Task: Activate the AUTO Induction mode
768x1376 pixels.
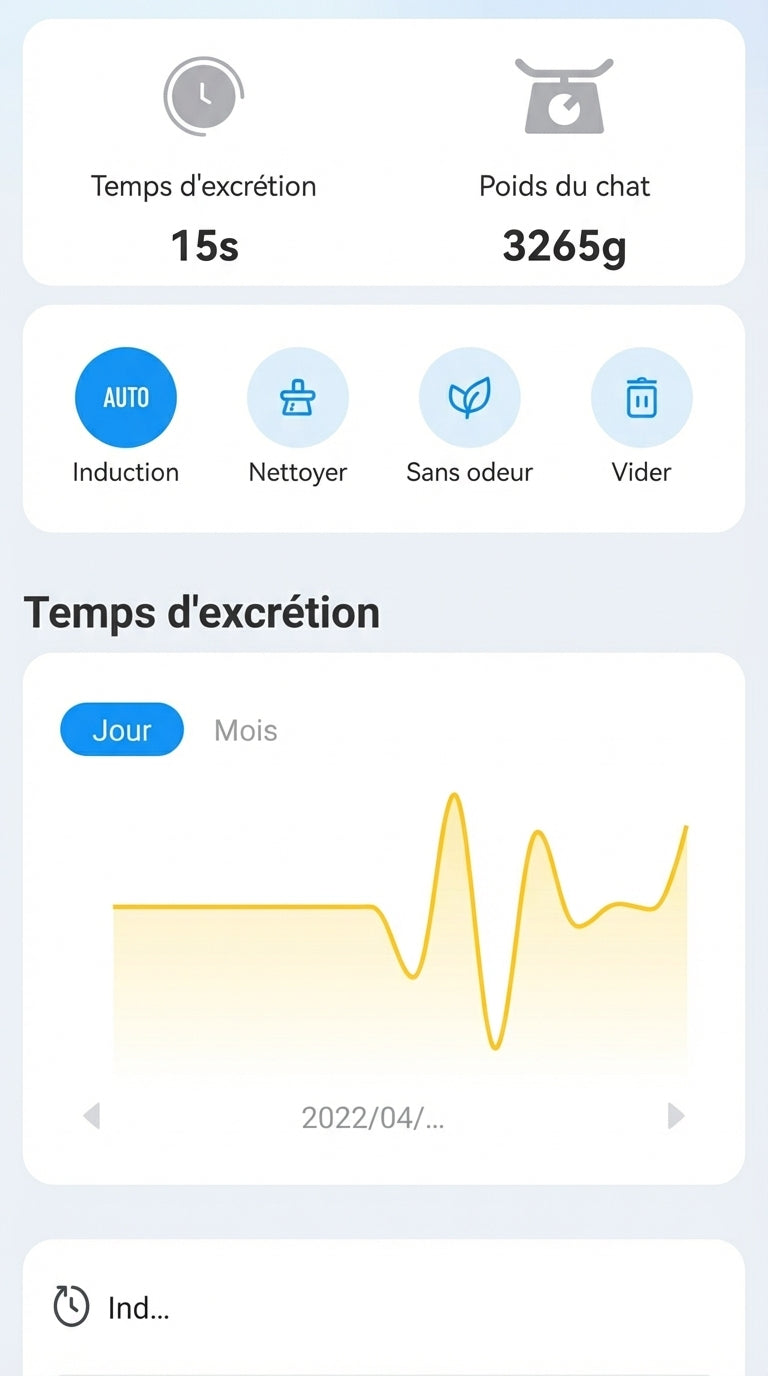Action: (x=125, y=397)
